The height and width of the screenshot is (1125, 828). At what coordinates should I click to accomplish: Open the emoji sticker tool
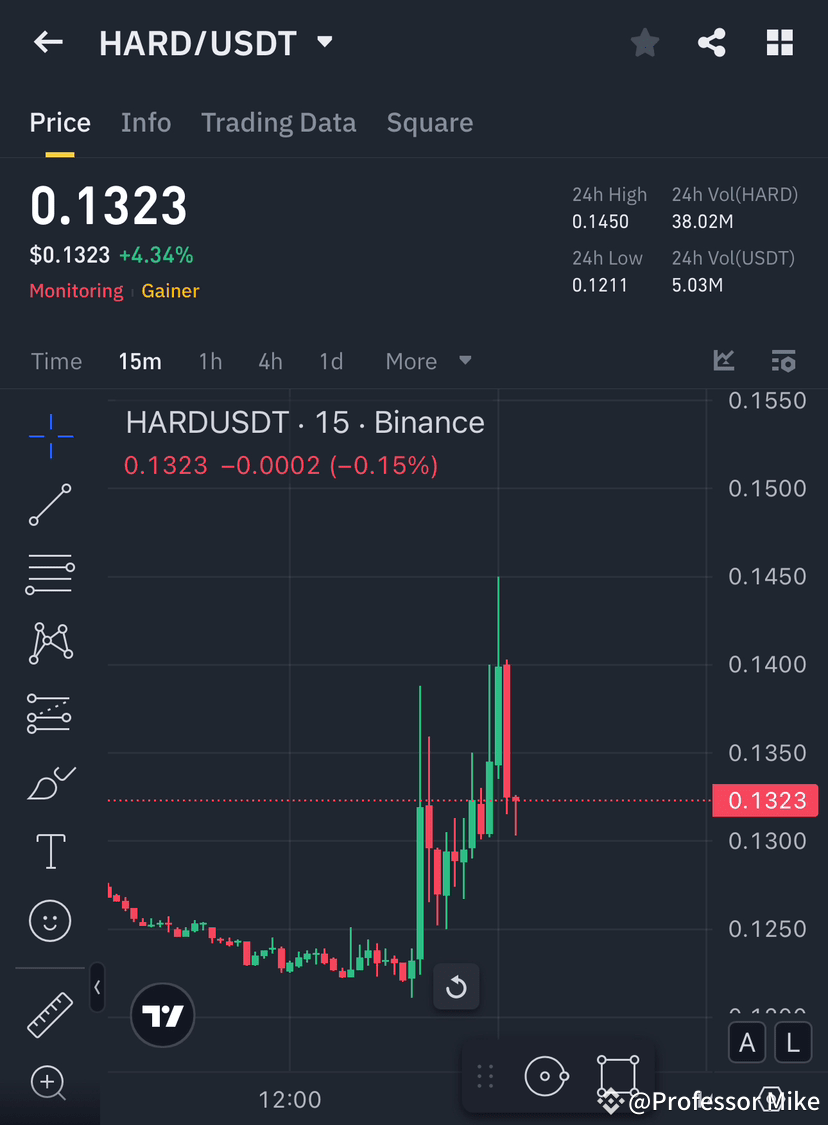[50, 921]
